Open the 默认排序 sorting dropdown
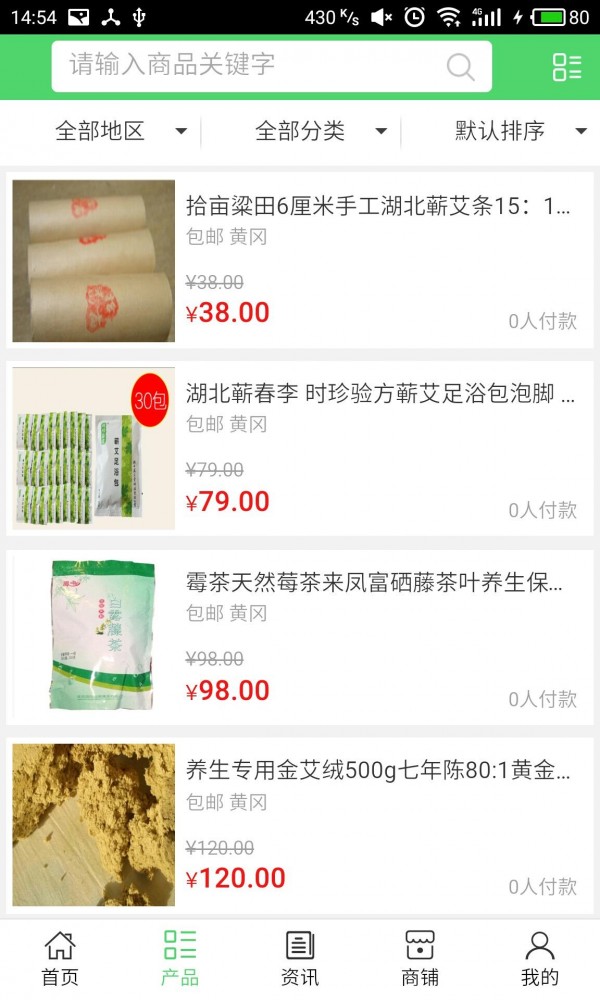600x1000 pixels. tap(520, 131)
